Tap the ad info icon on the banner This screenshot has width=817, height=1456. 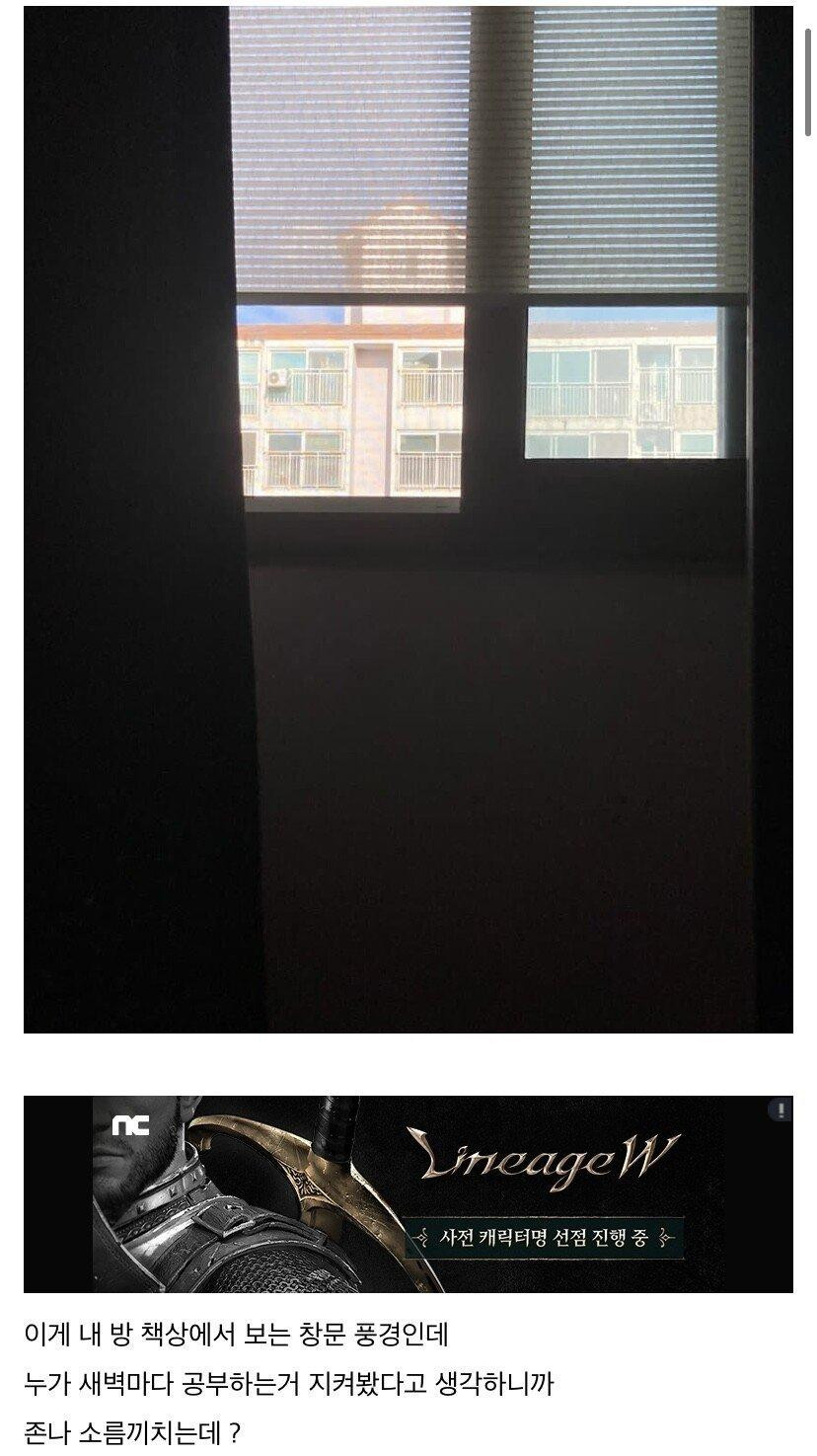tap(780, 1111)
